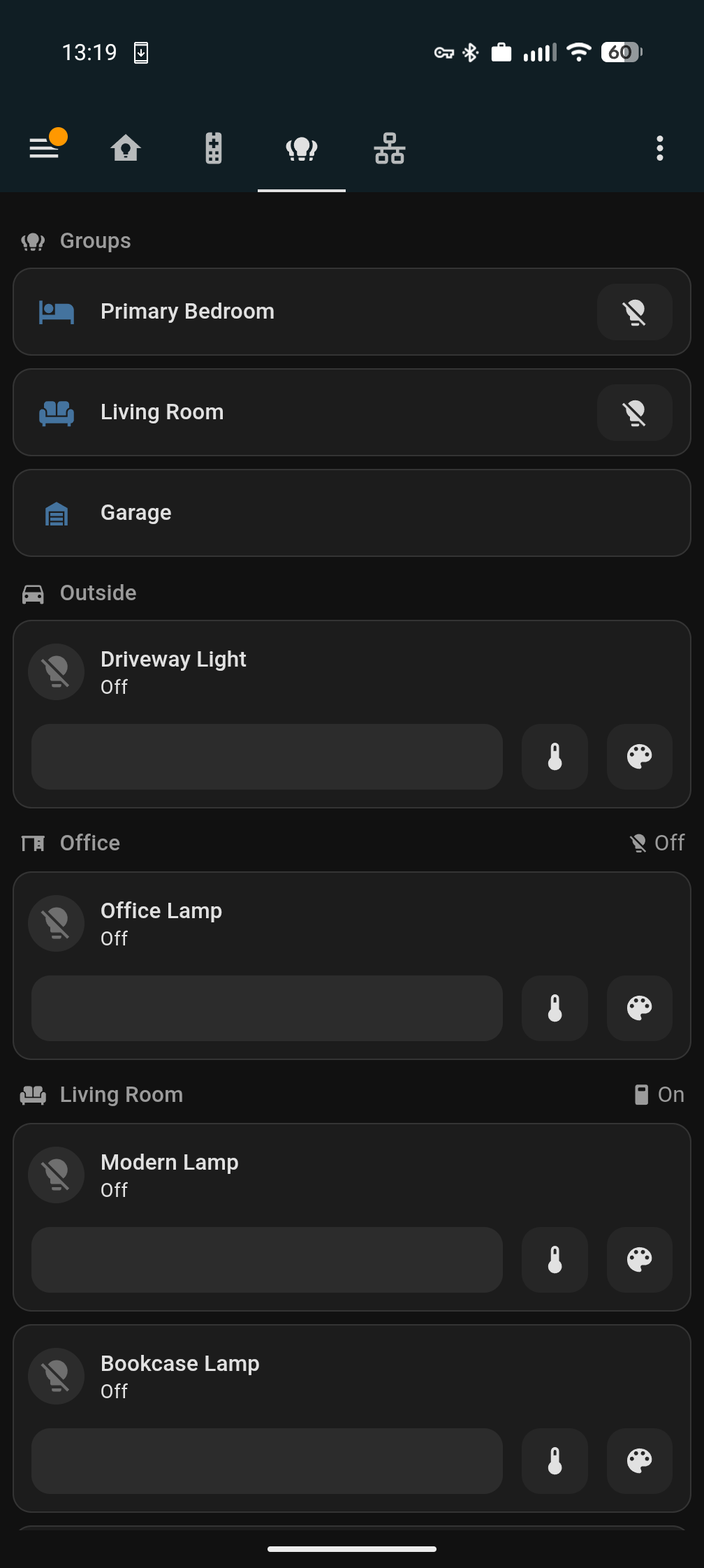The image size is (704, 1568).
Task: Select the network topology tab icon
Action: [x=389, y=148]
